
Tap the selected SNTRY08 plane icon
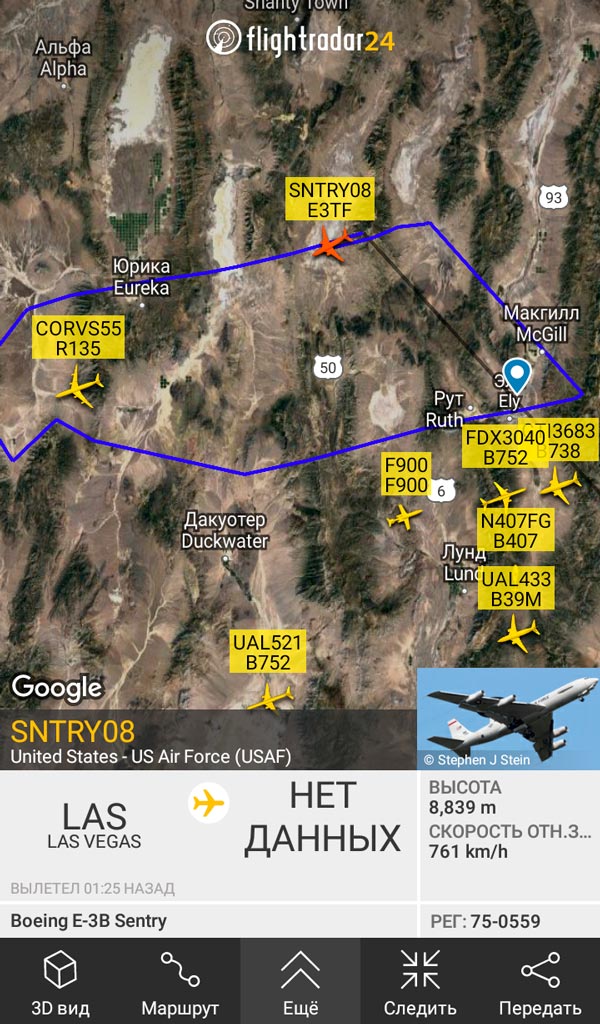(332, 244)
